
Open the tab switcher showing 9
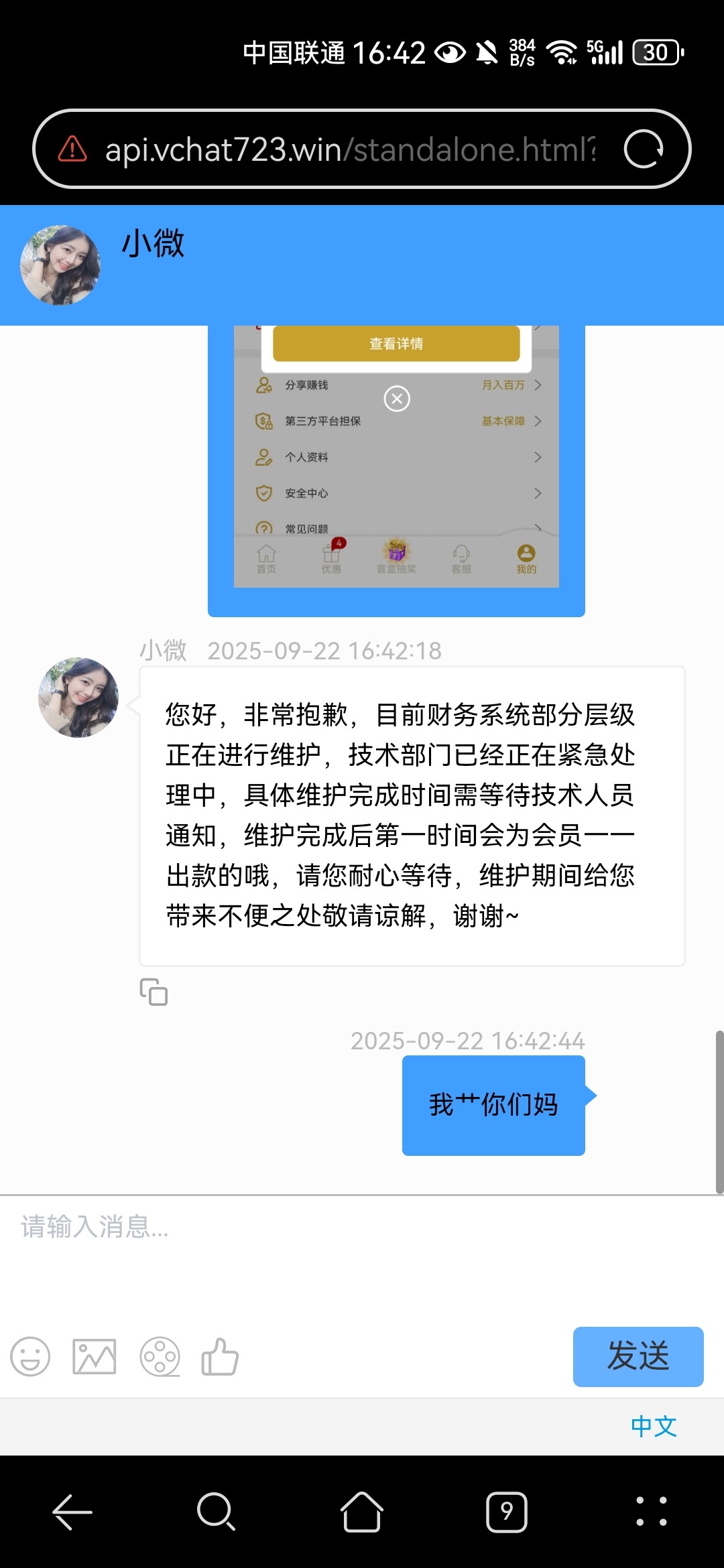pyautogui.click(x=507, y=1512)
